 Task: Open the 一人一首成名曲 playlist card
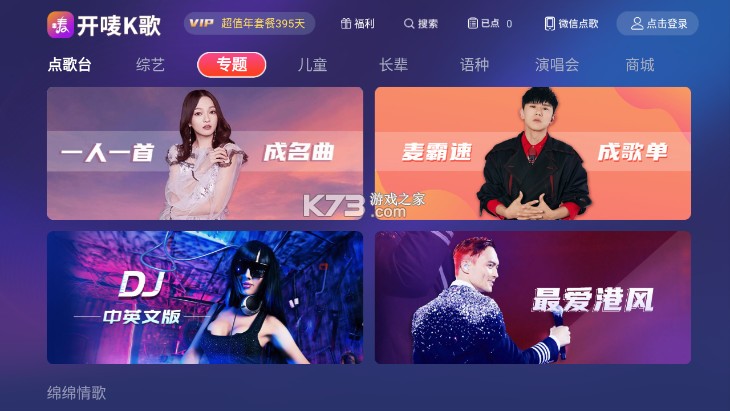click(205, 153)
